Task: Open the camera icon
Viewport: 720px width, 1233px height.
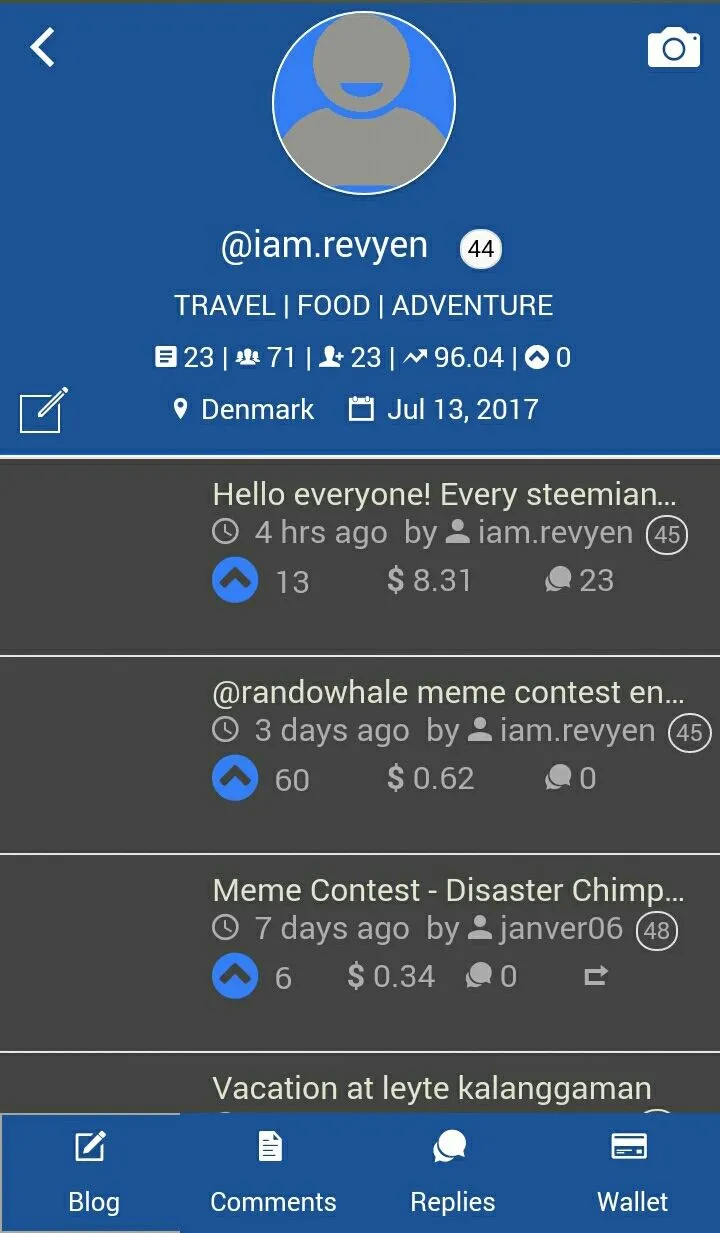Action: click(673, 48)
